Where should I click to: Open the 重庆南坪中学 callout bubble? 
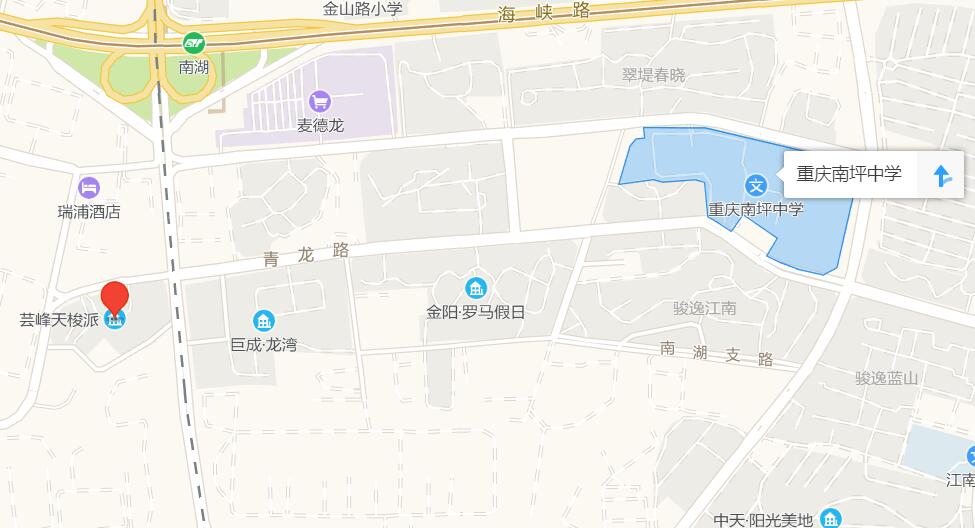pyautogui.click(x=849, y=175)
